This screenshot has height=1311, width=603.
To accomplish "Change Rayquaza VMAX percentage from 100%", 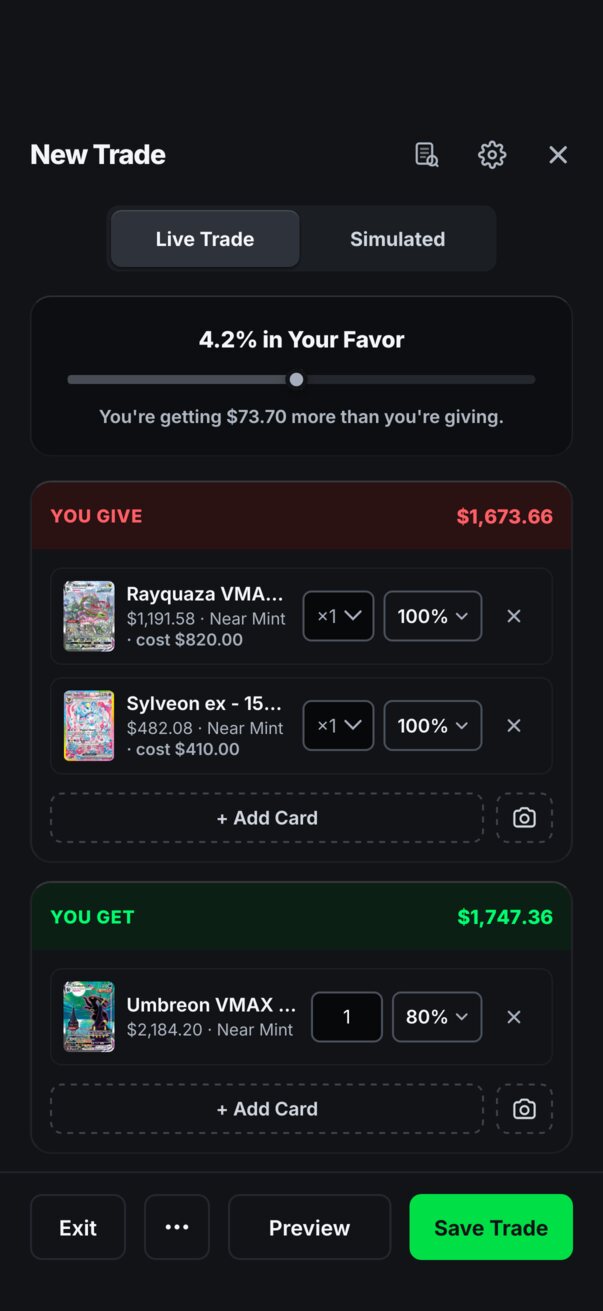I will point(433,616).
